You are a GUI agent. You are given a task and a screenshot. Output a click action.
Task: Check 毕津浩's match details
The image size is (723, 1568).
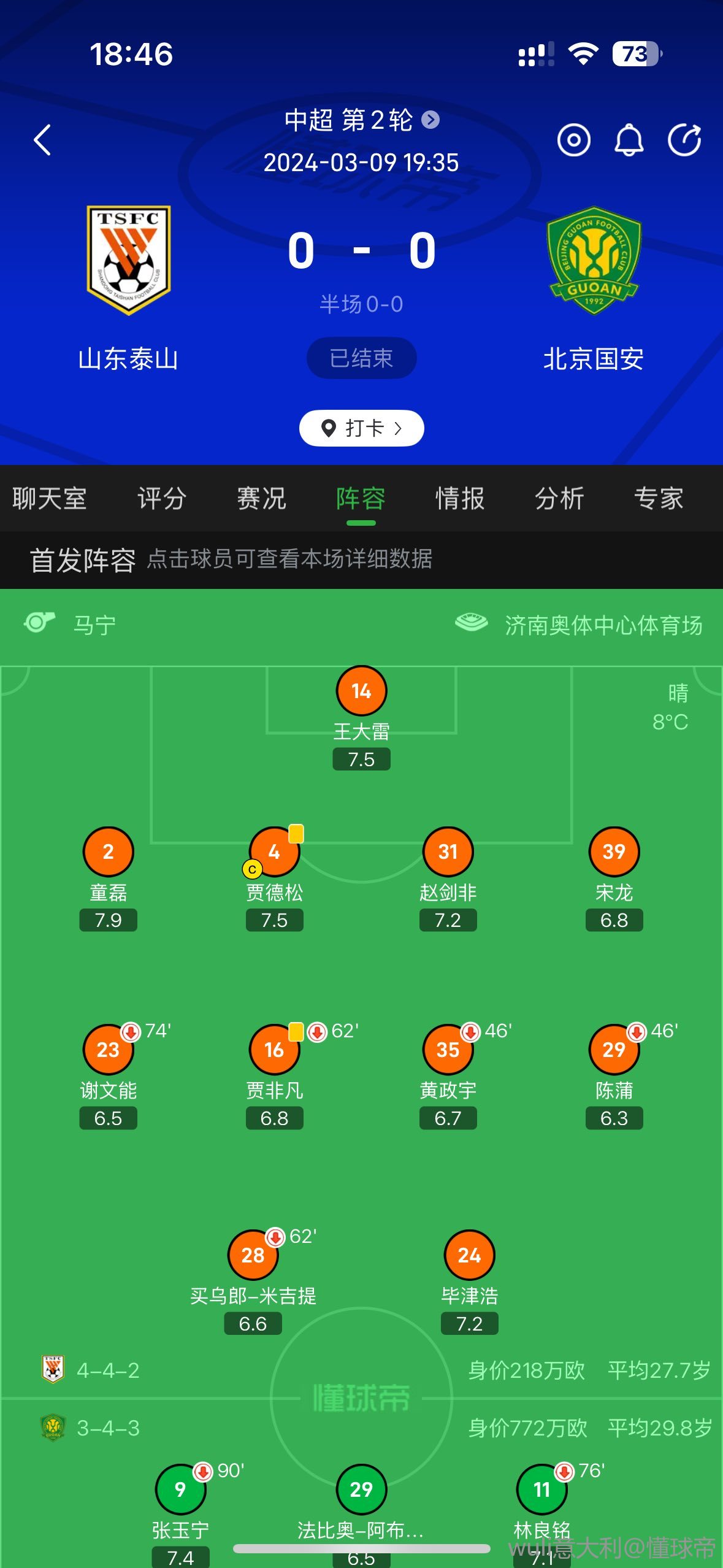(469, 1255)
